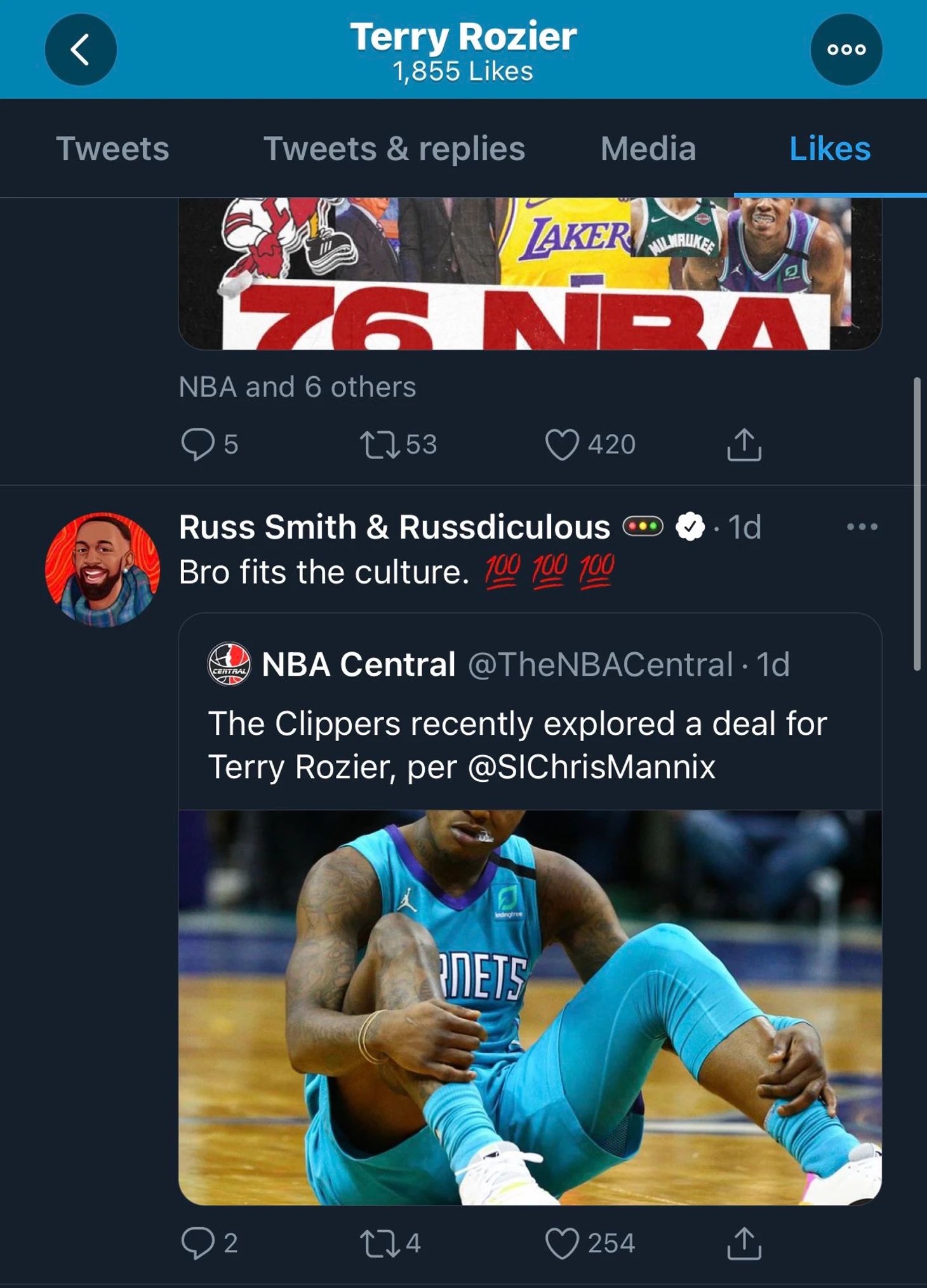This screenshot has height=1288, width=927.
Task: Retweet the tweet with 53 retweets
Action: pos(380,444)
